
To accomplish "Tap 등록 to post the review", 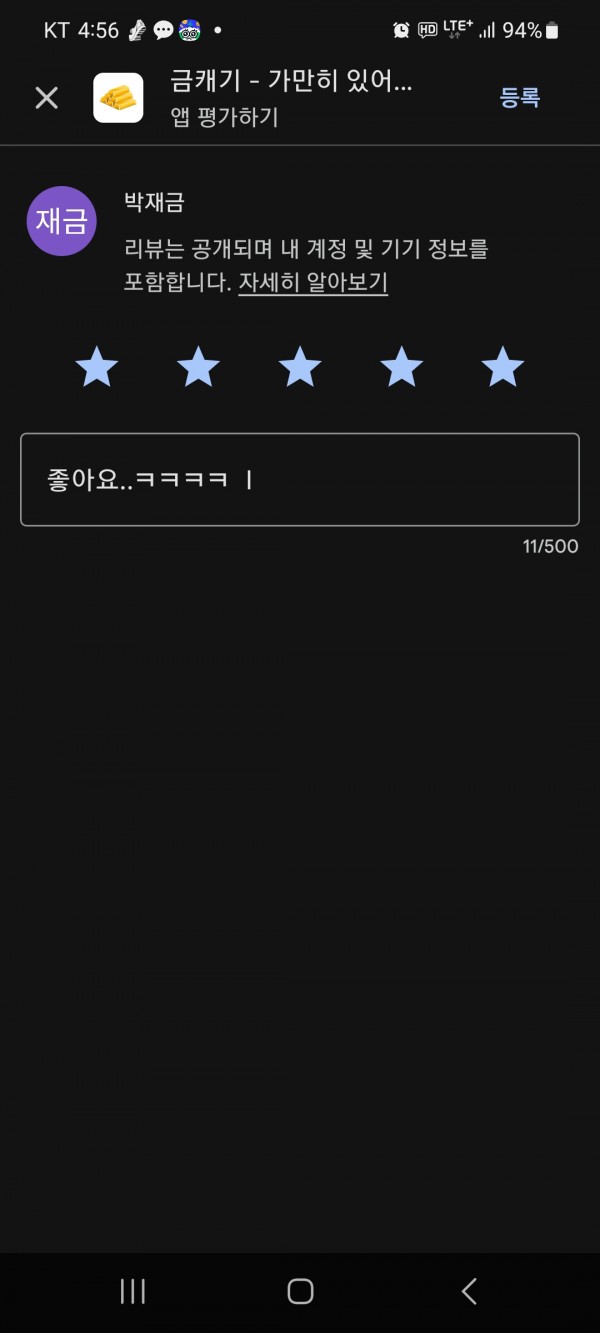I will tap(520, 98).
